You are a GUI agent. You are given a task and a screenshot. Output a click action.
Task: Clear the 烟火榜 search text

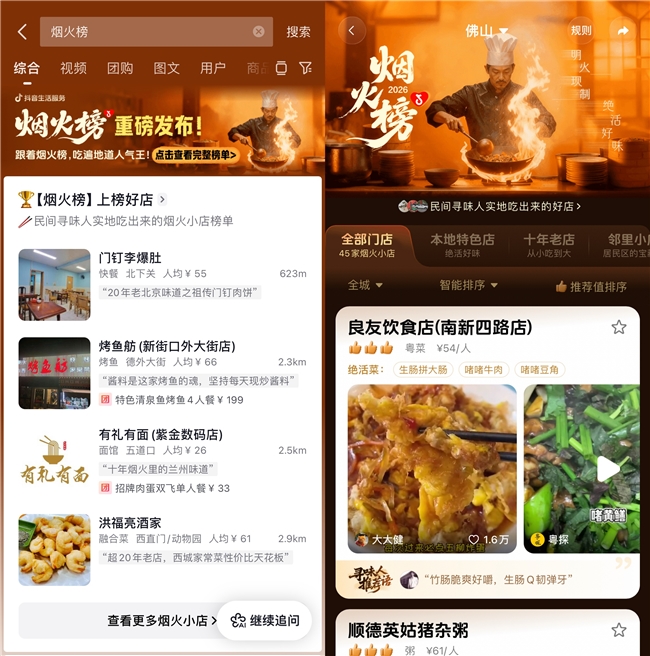coord(259,32)
